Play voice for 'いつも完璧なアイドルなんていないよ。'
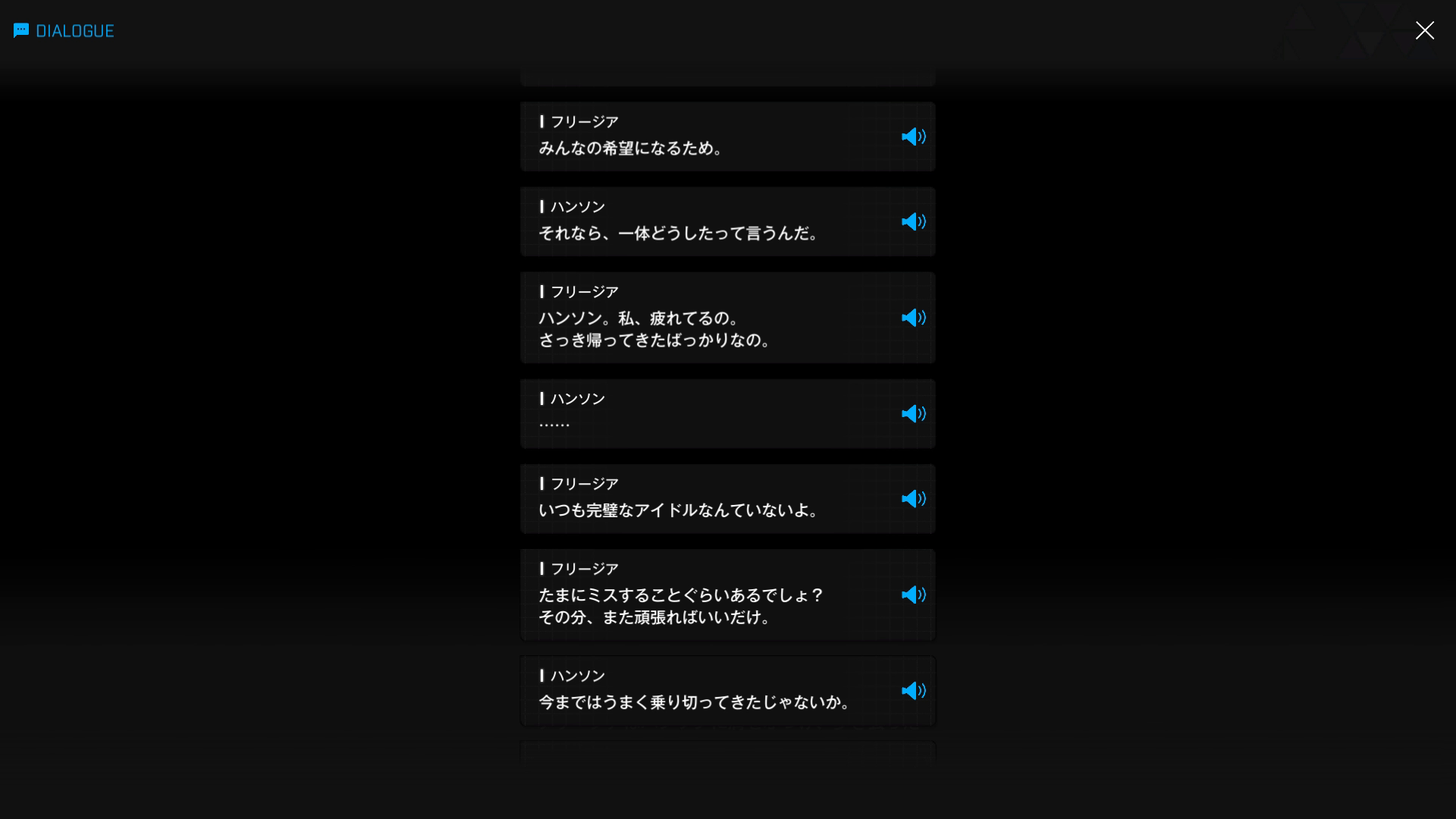 tap(913, 498)
